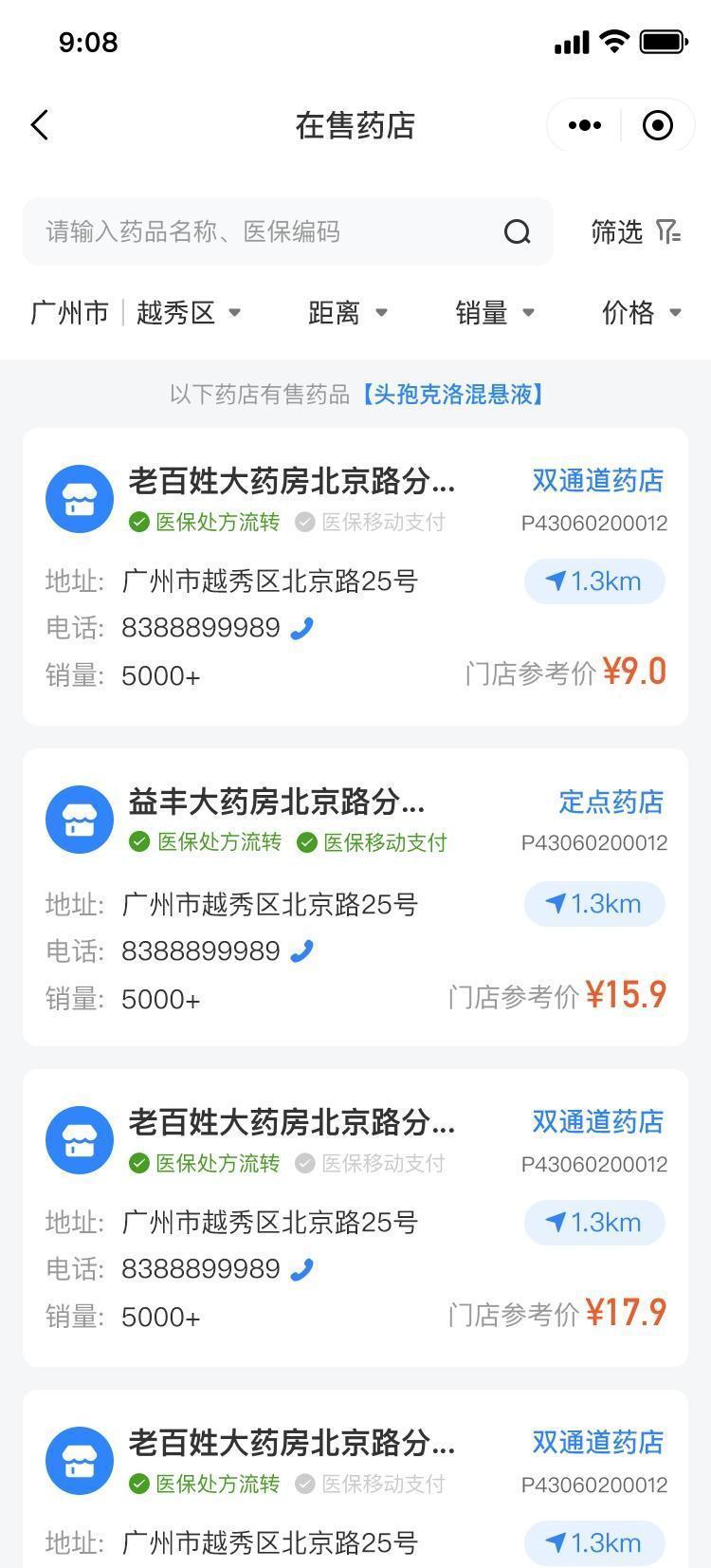This screenshot has width=711, height=1568.
Task: Open 老百姓大药房 card priced ¥17.9
Action: pyautogui.click(x=292, y=1123)
